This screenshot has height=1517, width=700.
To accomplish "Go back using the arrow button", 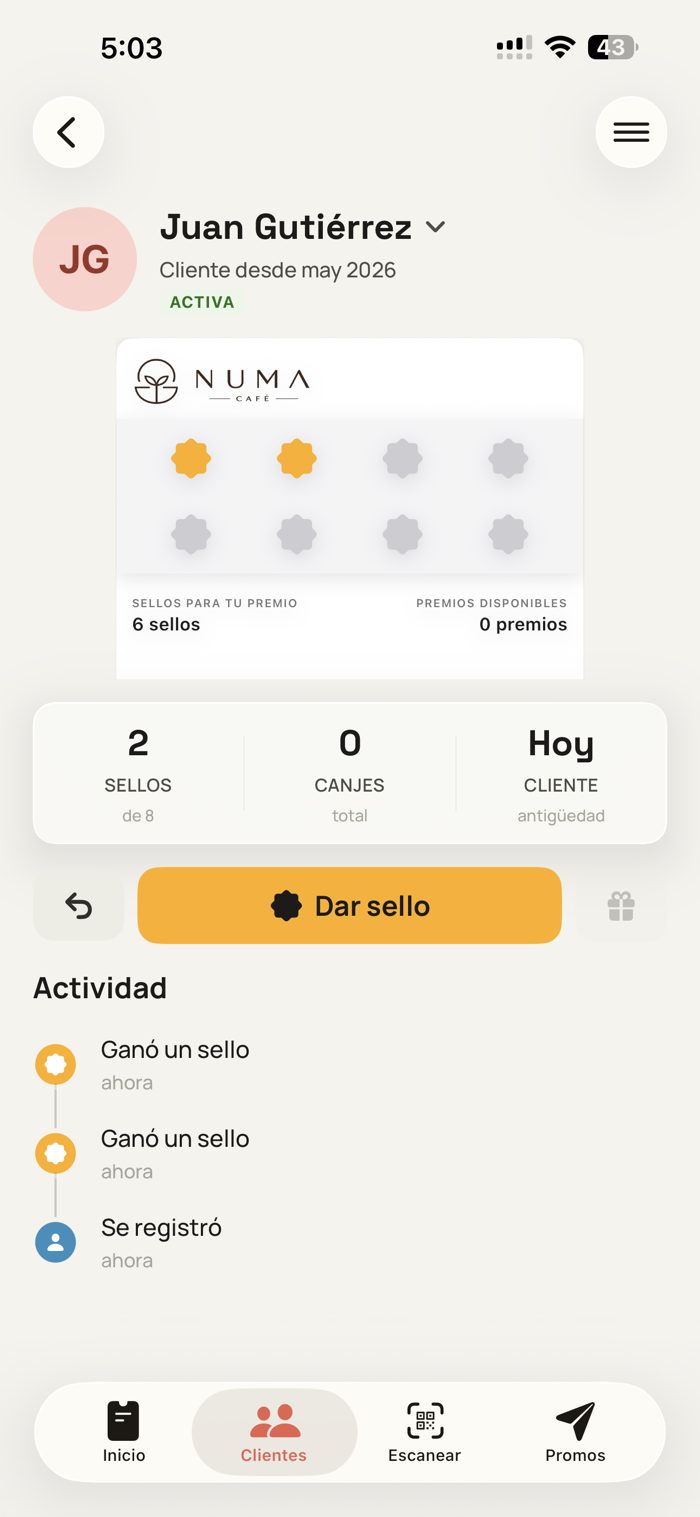I will [68, 132].
